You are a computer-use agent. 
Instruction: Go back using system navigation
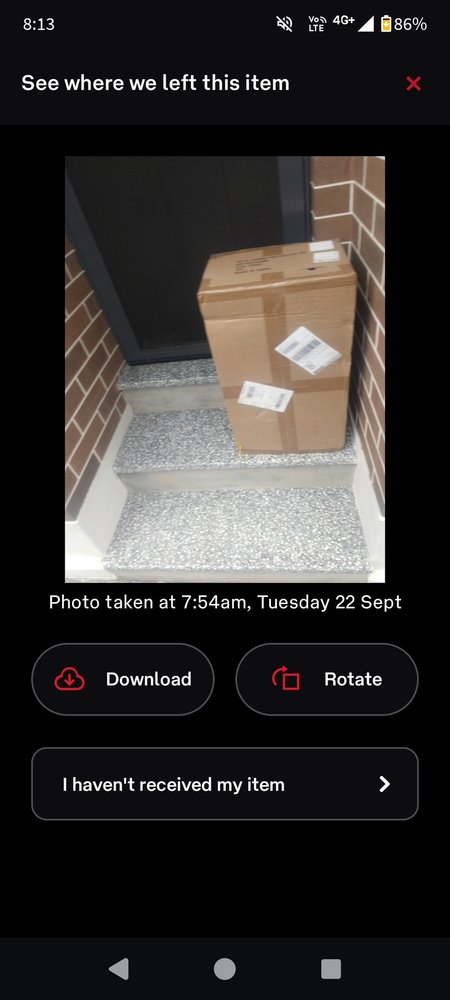pyautogui.click(x=119, y=969)
